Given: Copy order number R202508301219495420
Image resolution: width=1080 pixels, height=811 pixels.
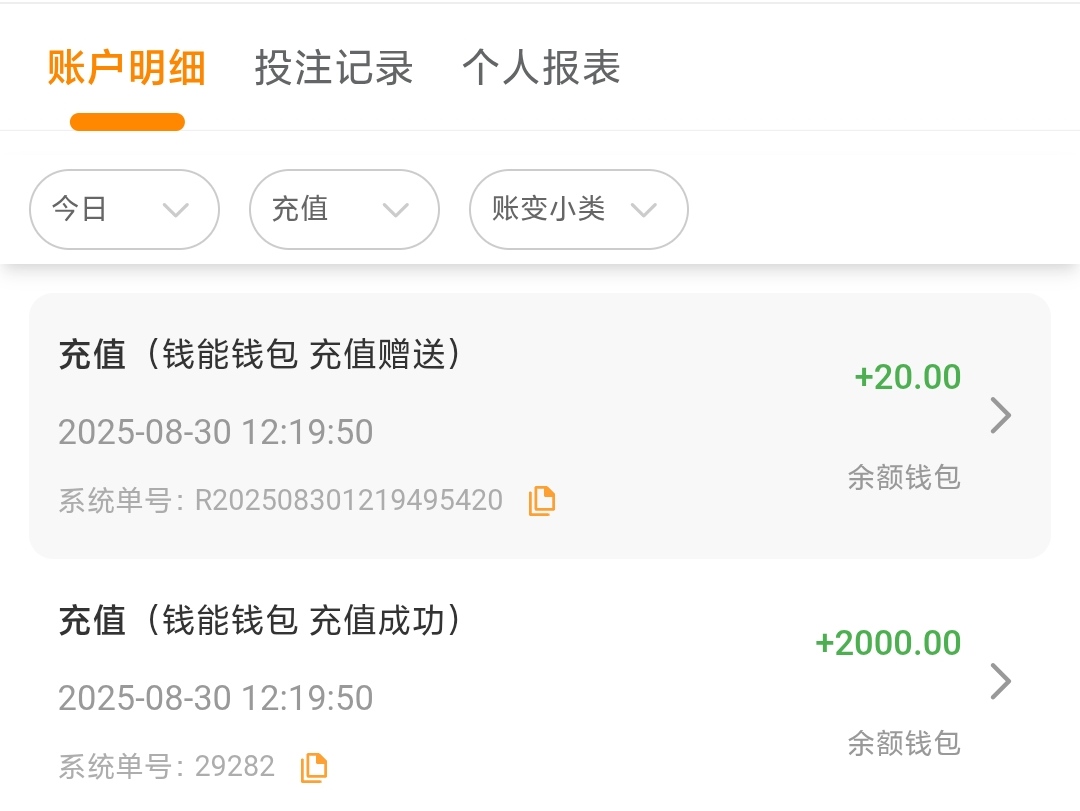Looking at the screenshot, I should (542, 500).
